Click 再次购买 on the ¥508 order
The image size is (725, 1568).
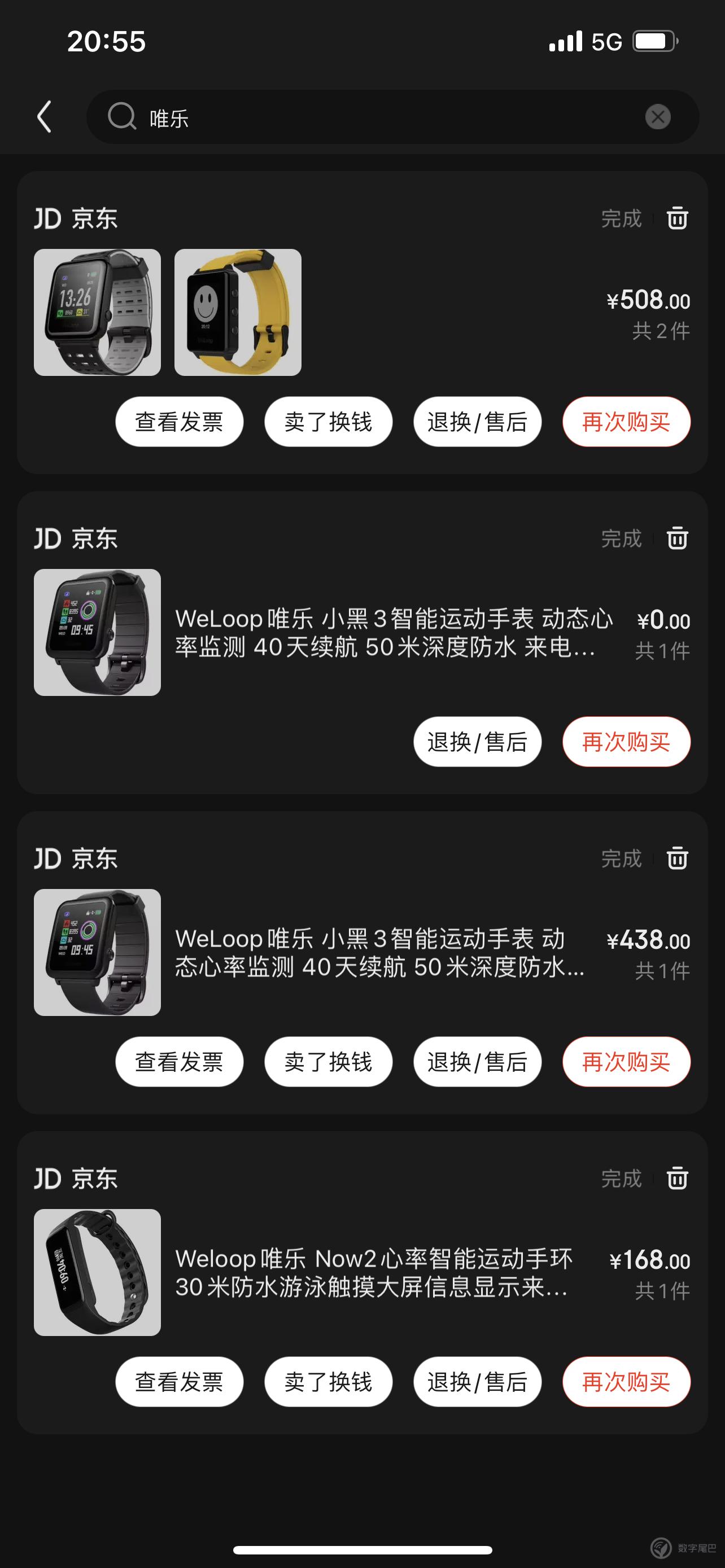click(x=626, y=421)
